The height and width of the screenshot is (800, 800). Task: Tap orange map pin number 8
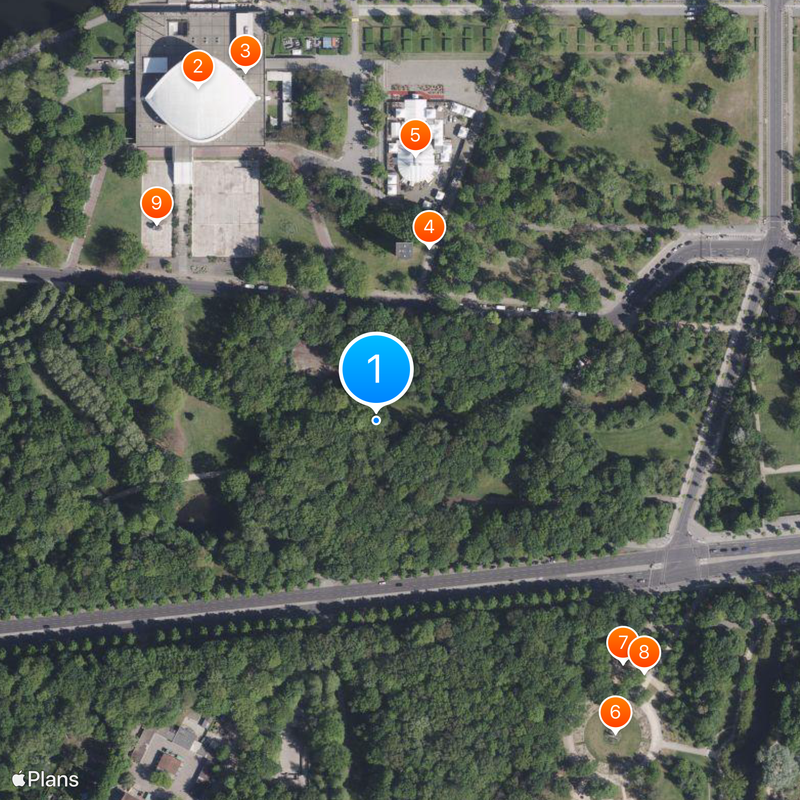(x=645, y=652)
